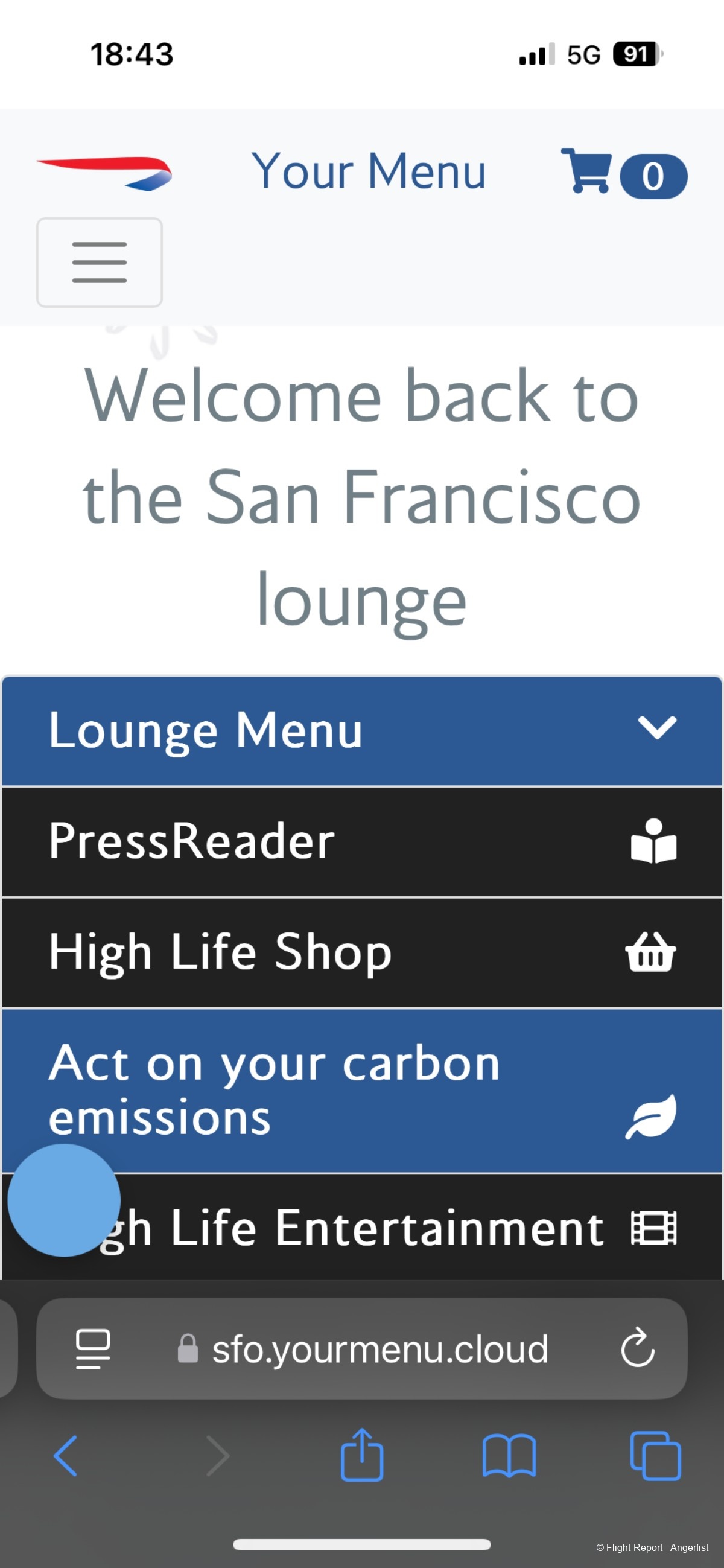Show all open Safari tabs
The width and height of the screenshot is (724, 1568).
[x=655, y=1455]
